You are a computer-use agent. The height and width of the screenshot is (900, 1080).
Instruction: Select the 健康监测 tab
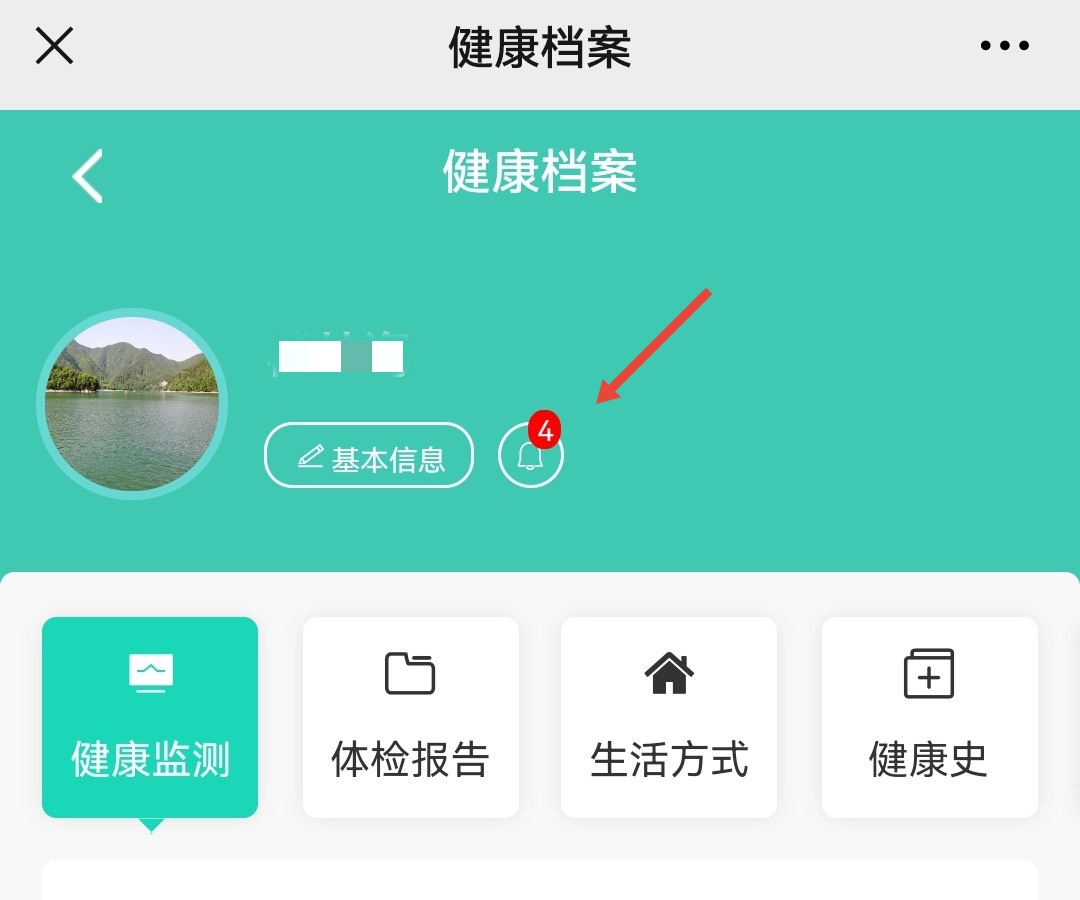150,717
